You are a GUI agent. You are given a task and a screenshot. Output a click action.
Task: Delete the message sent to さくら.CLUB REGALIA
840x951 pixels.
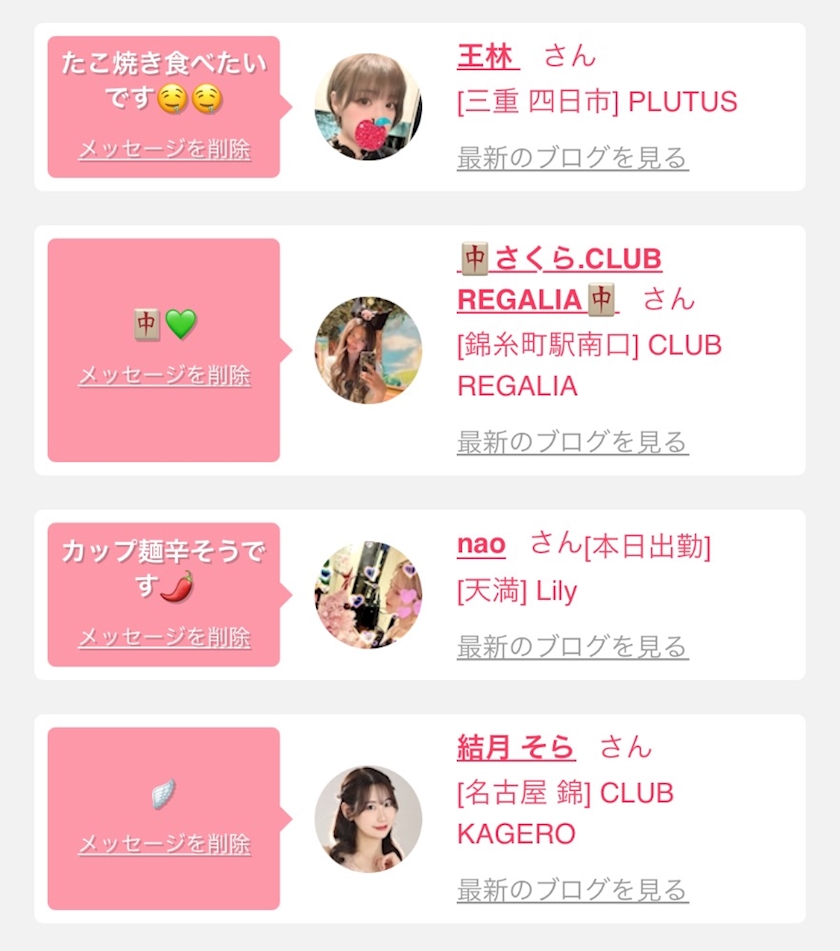[164, 376]
